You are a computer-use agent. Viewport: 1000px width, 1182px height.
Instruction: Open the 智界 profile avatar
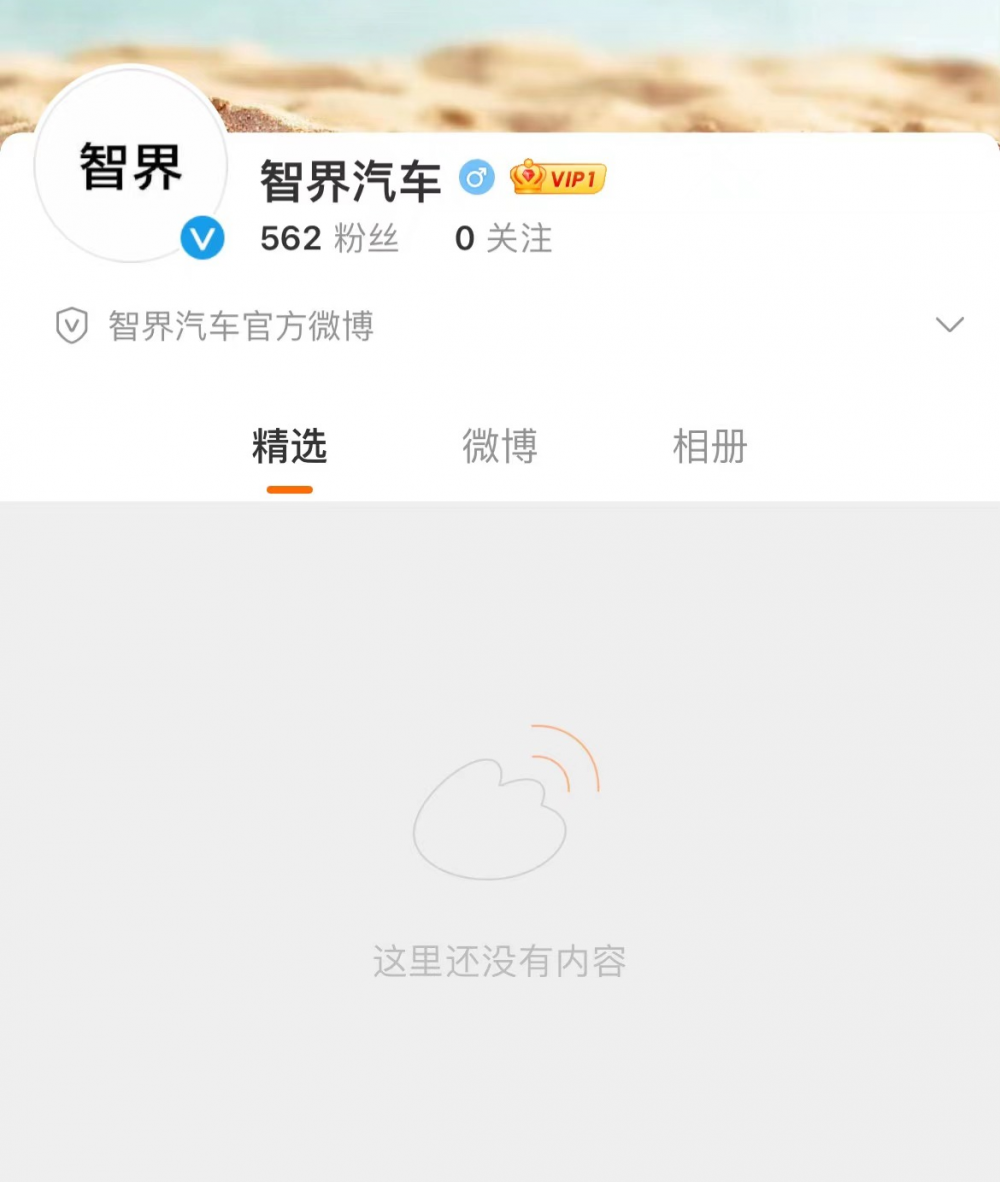pos(131,165)
